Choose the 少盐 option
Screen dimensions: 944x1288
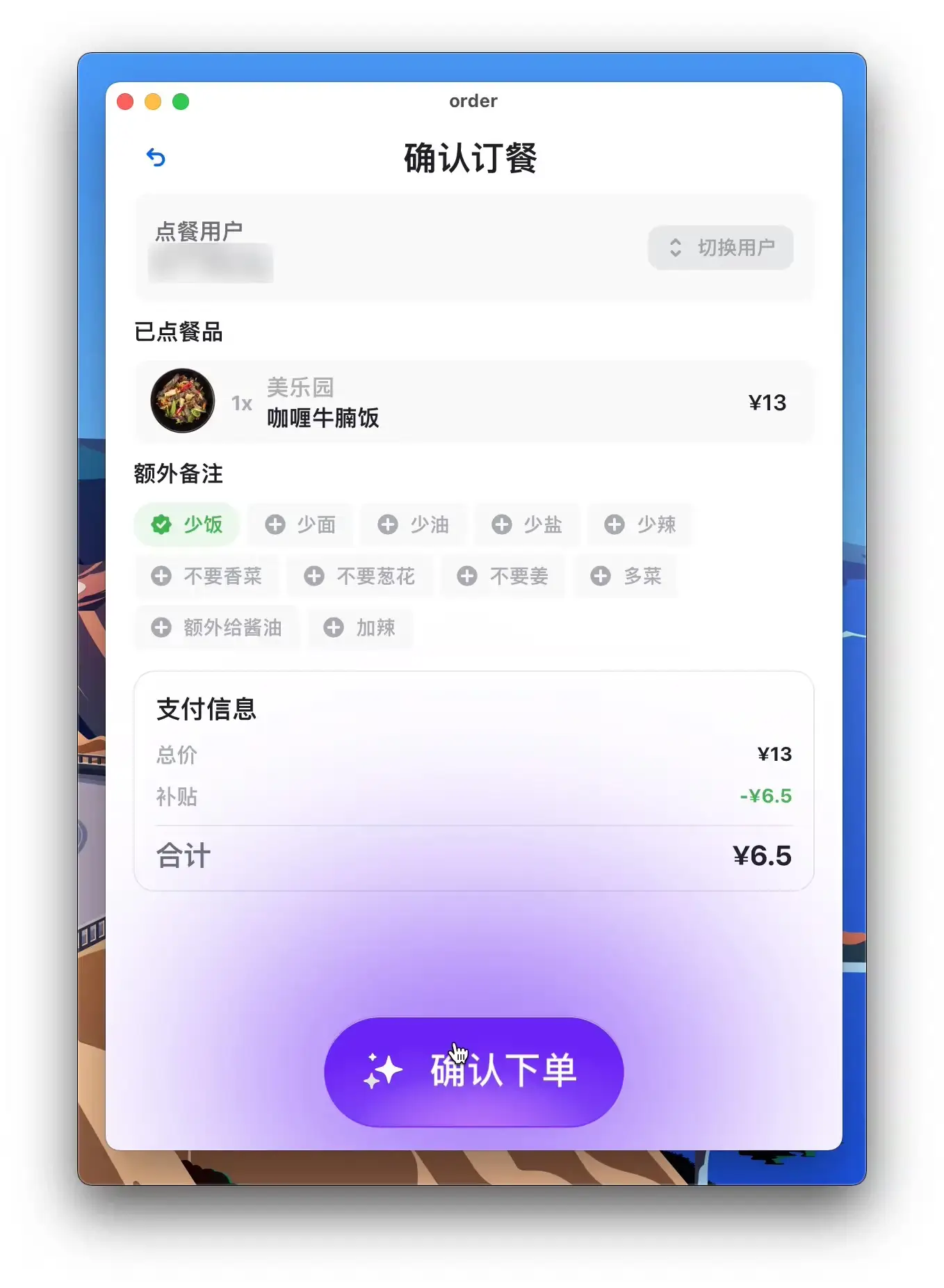click(x=528, y=524)
